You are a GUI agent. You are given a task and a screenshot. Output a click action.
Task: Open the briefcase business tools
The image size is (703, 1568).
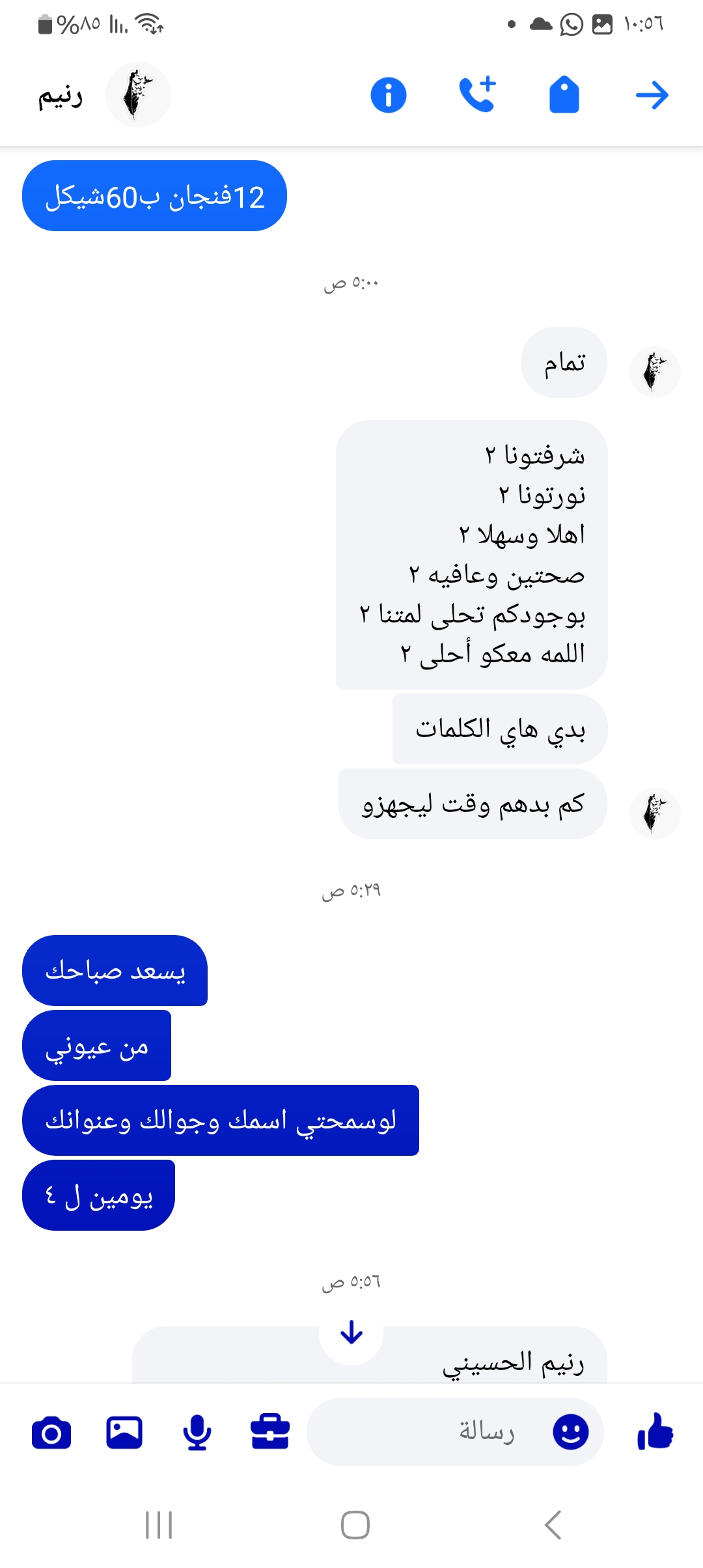point(270,1432)
